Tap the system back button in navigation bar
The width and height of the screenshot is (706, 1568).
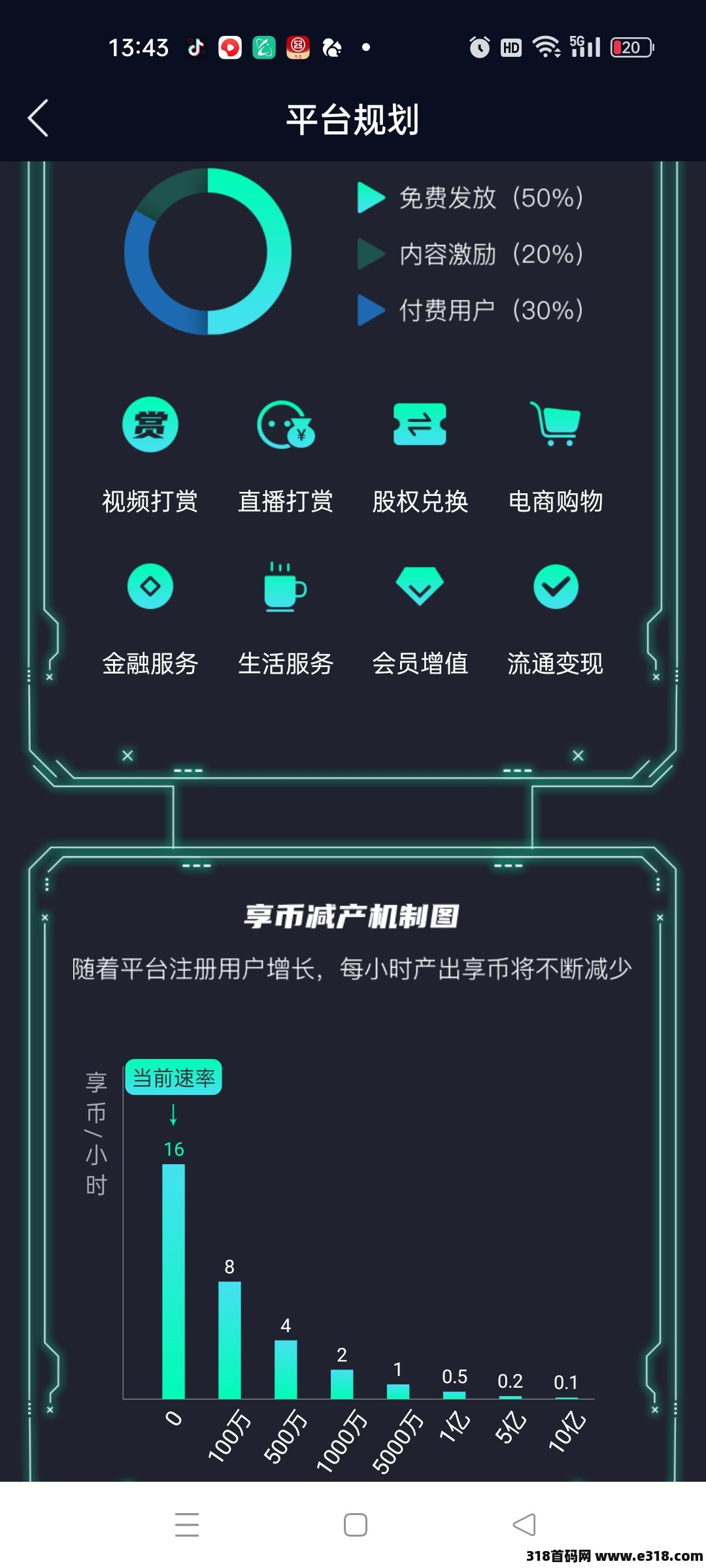coord(524,1525)
